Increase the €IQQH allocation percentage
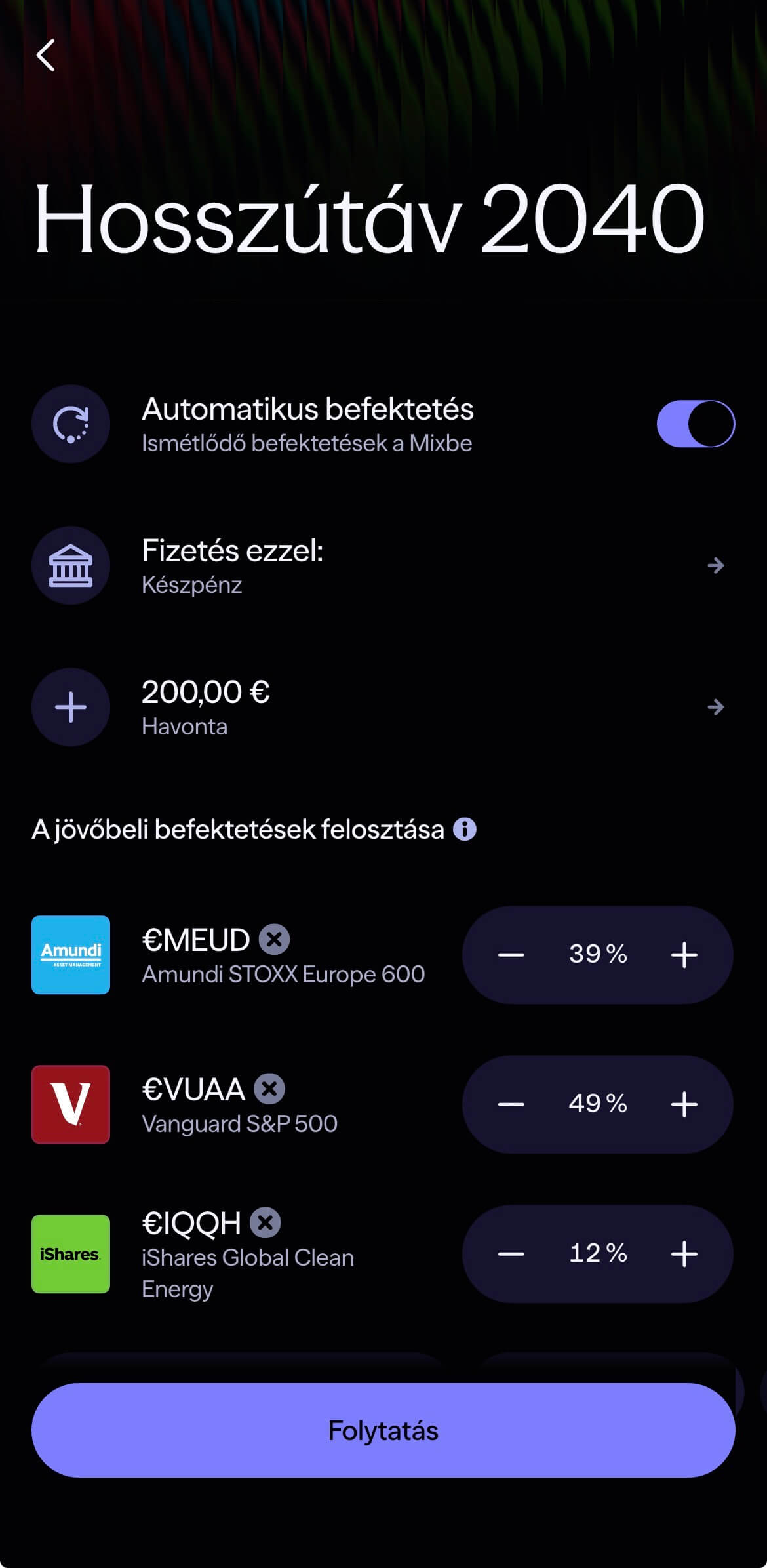The height and width of the screenshot is (1568, 767). [684, 1254]
